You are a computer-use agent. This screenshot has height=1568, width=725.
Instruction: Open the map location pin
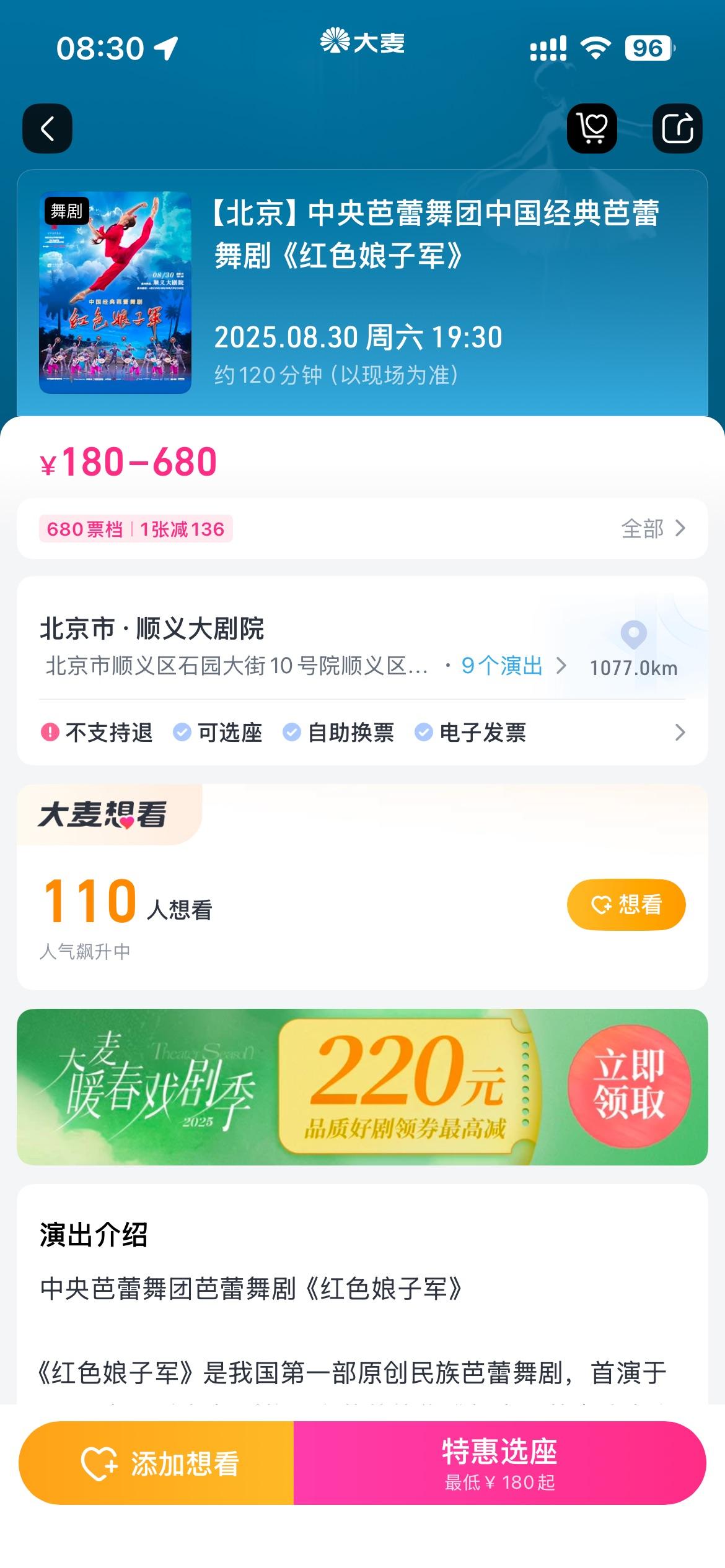coord(633,635)
